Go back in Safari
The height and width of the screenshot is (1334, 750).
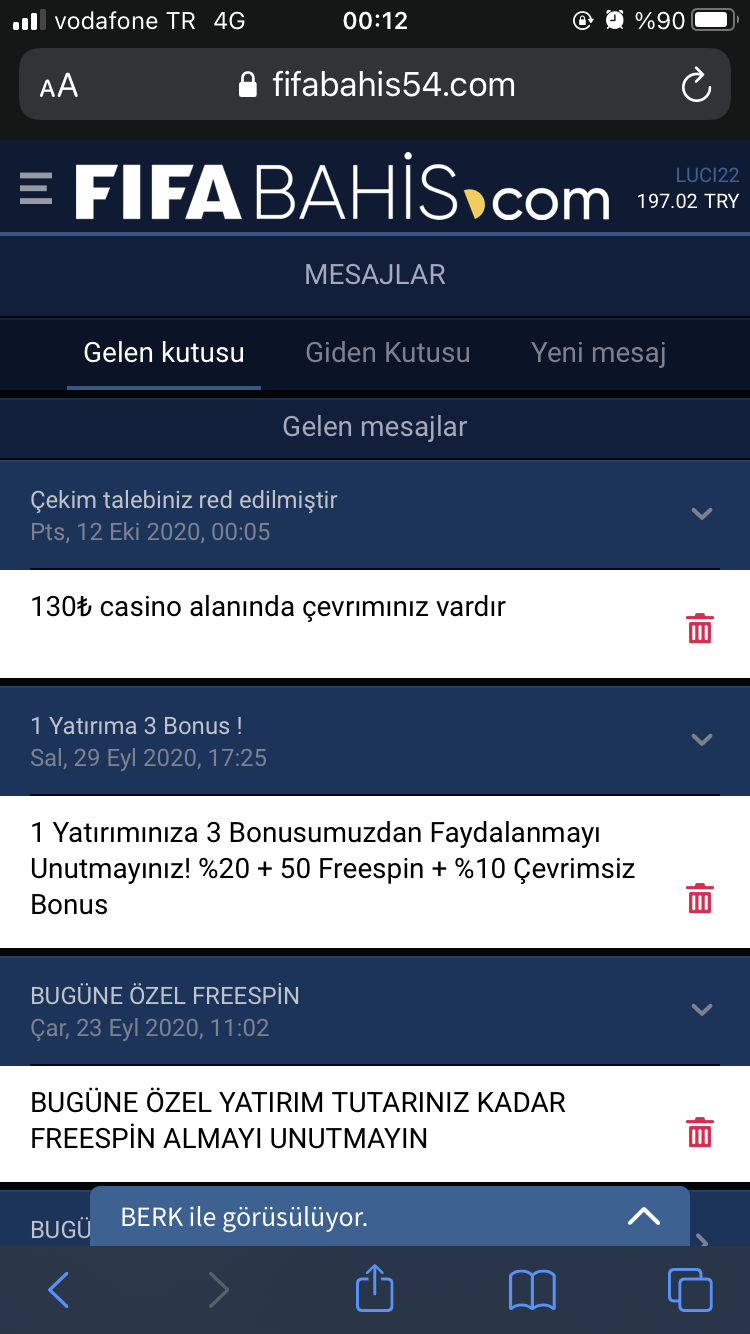point(59,1290)
